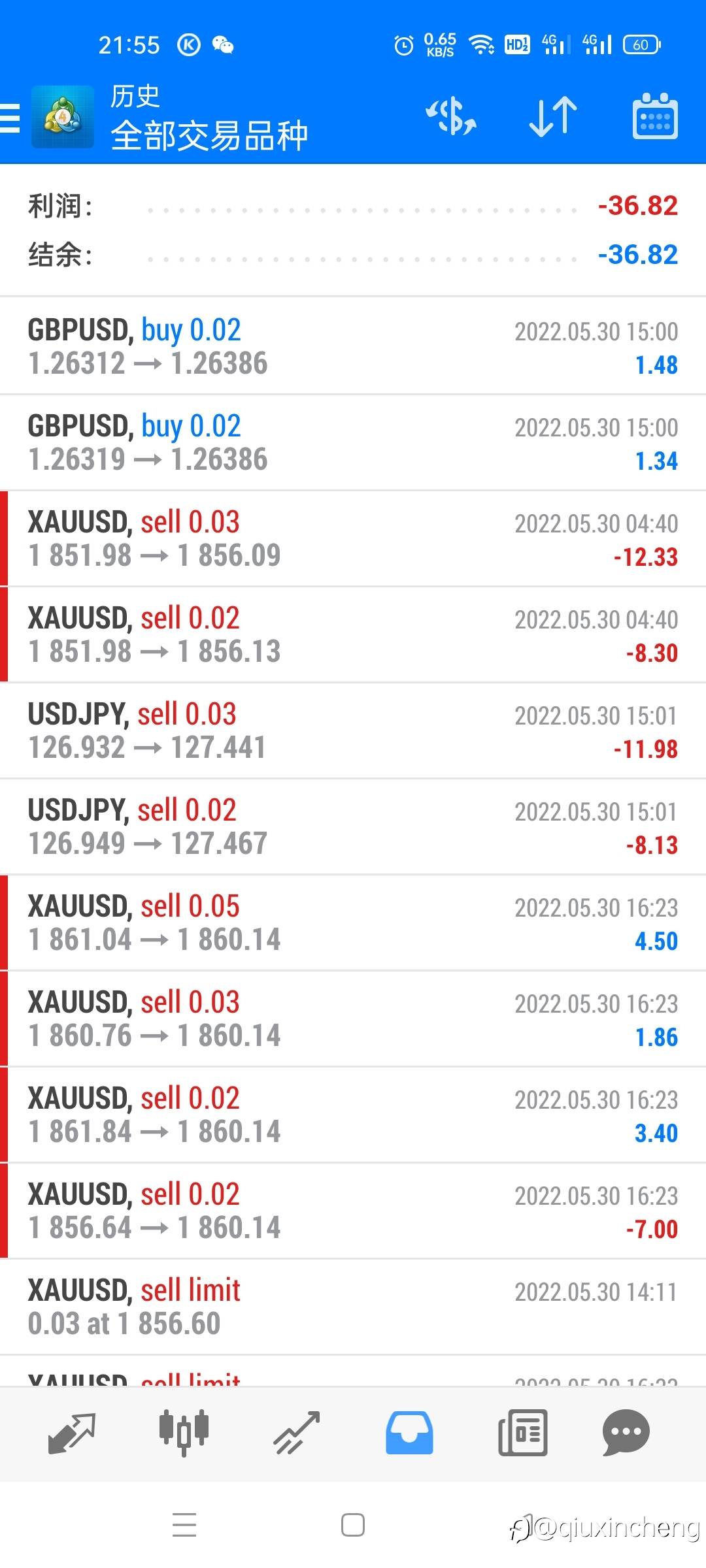Open the XAUUSD sell trade from 1 861.84

click(353, 1115)
